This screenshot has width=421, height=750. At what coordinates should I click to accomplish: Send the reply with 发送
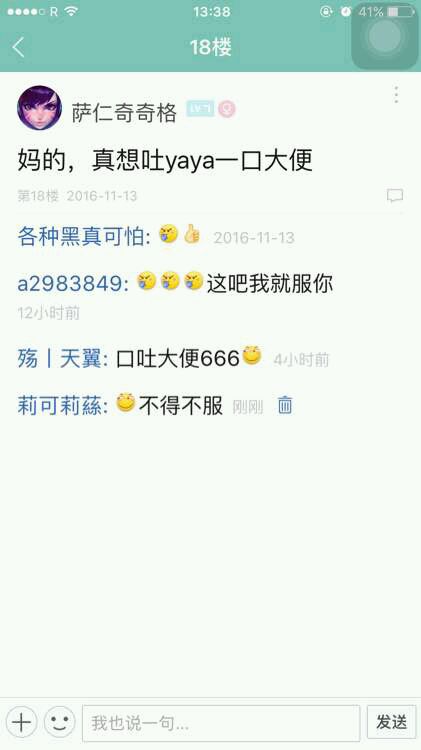click(391, 722)
